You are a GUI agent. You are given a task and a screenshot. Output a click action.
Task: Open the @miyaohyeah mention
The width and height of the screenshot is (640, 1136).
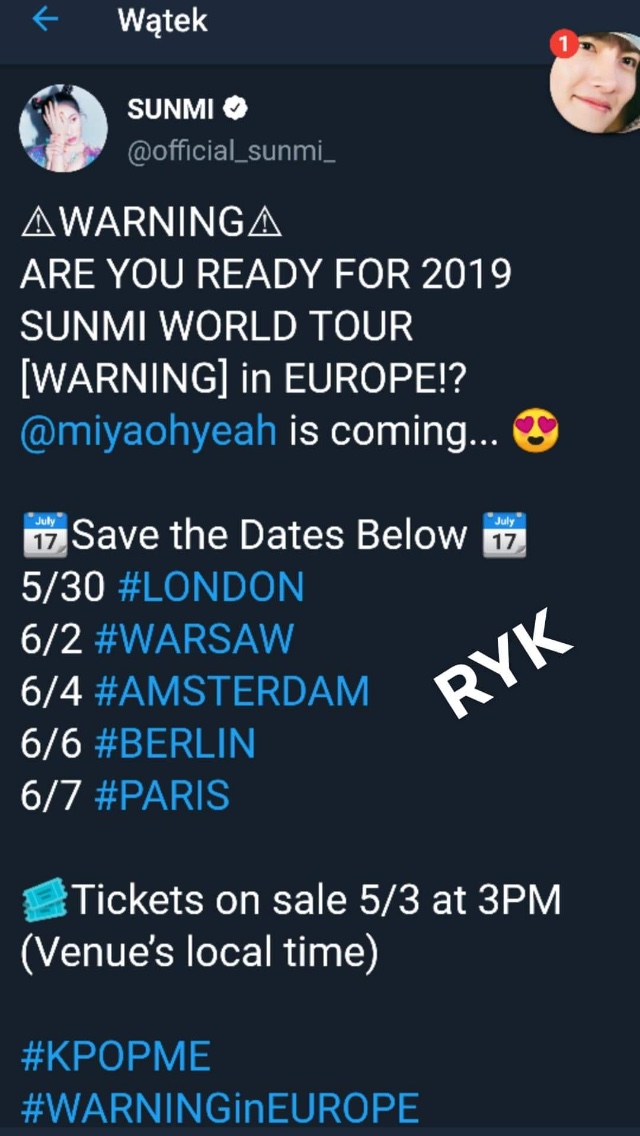point(149,432)
